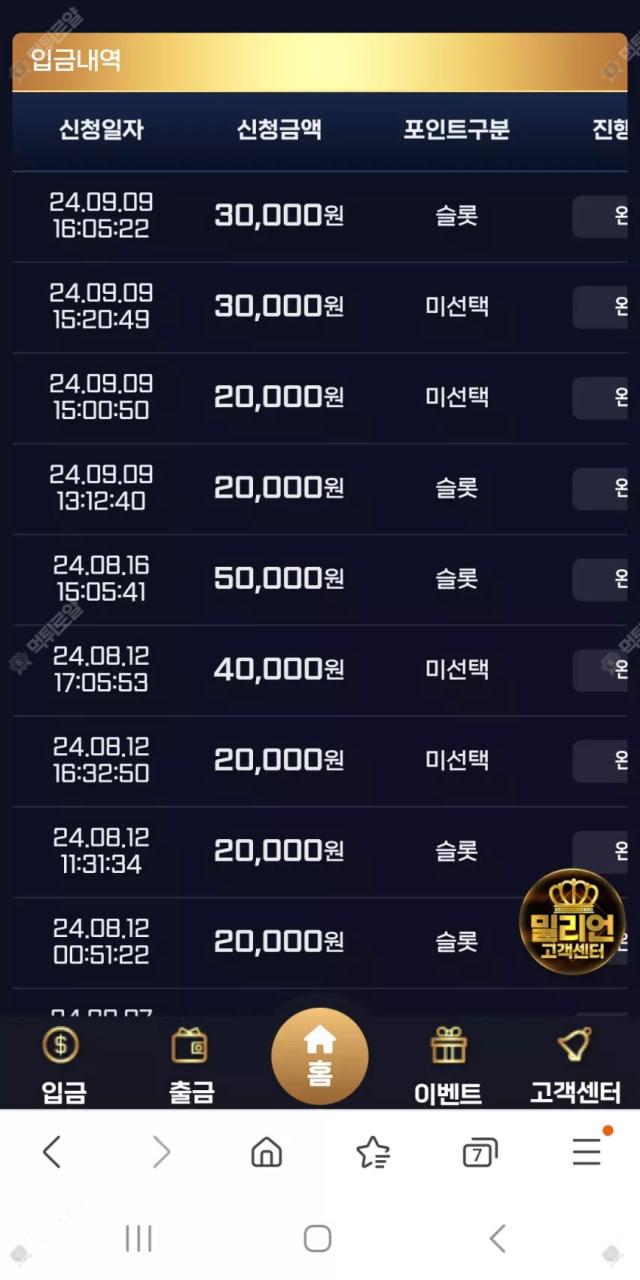Show the 7 open browser tabs

pyautogui.click(x=480, y=1153)
